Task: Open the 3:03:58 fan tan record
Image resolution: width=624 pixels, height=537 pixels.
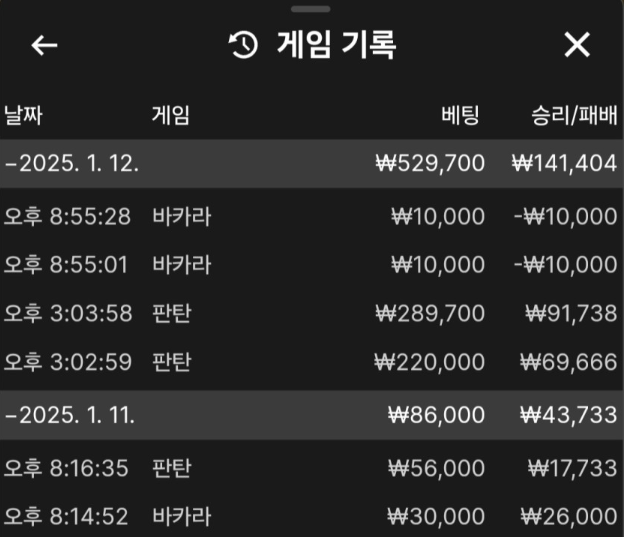Action: [310, 314]
